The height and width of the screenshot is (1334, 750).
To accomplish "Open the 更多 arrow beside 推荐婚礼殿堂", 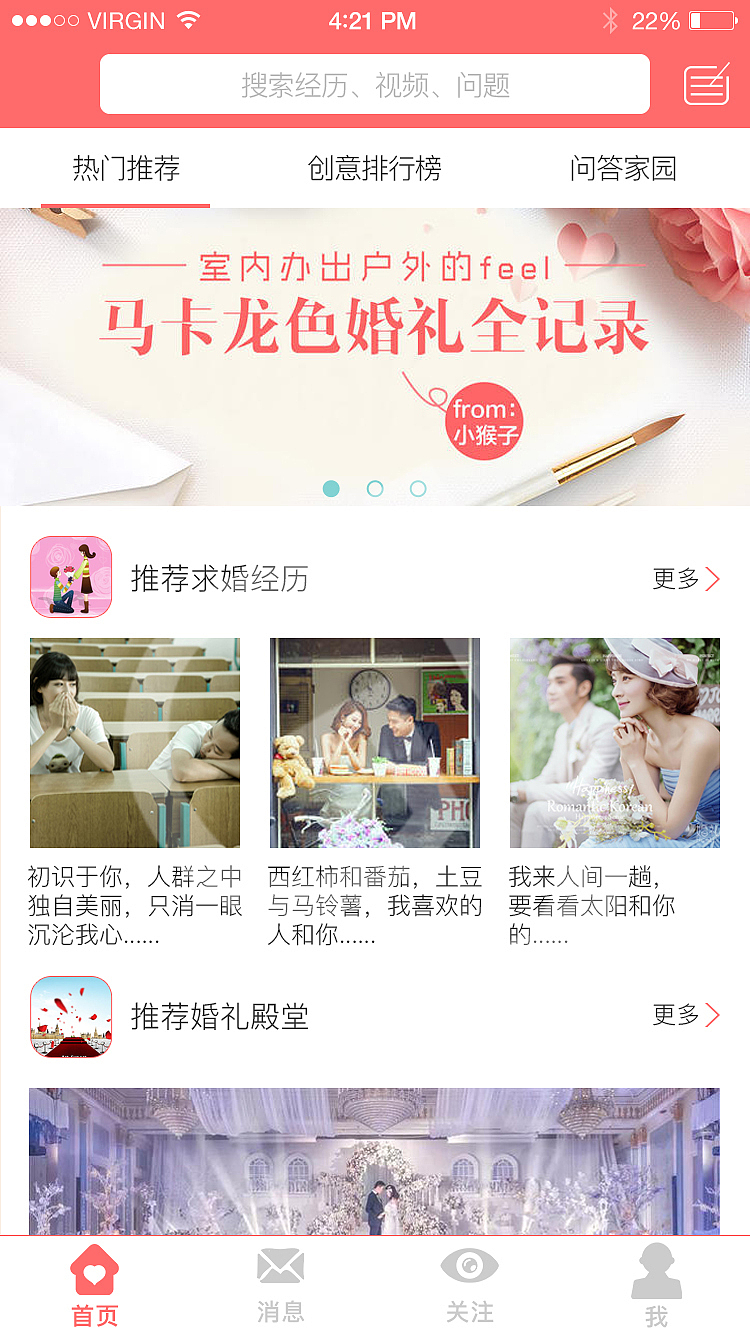I will coord(686,1015).
